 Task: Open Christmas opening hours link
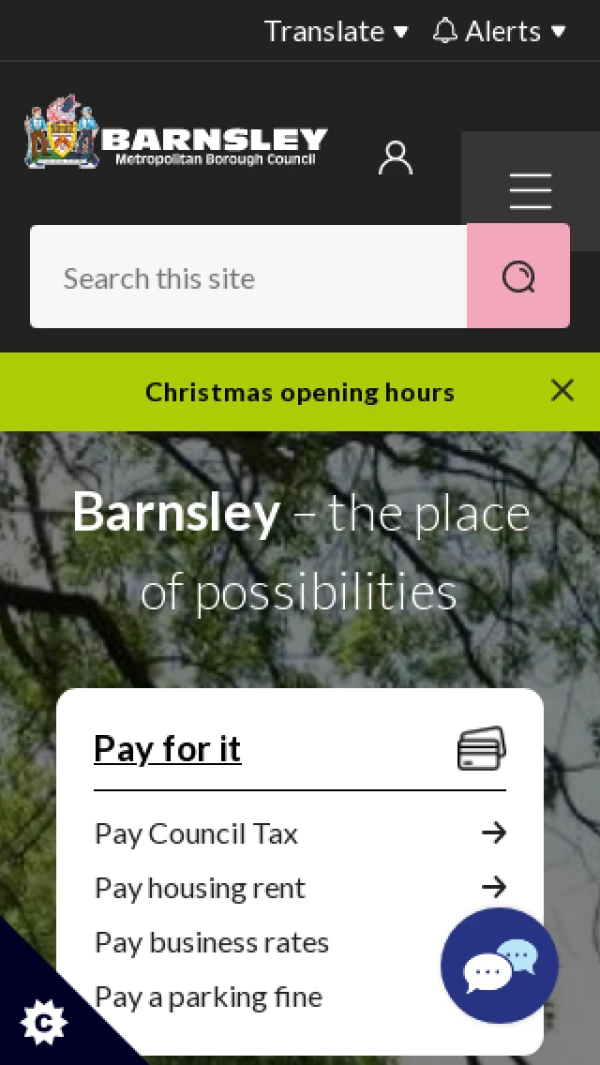[x=299, y=392]
